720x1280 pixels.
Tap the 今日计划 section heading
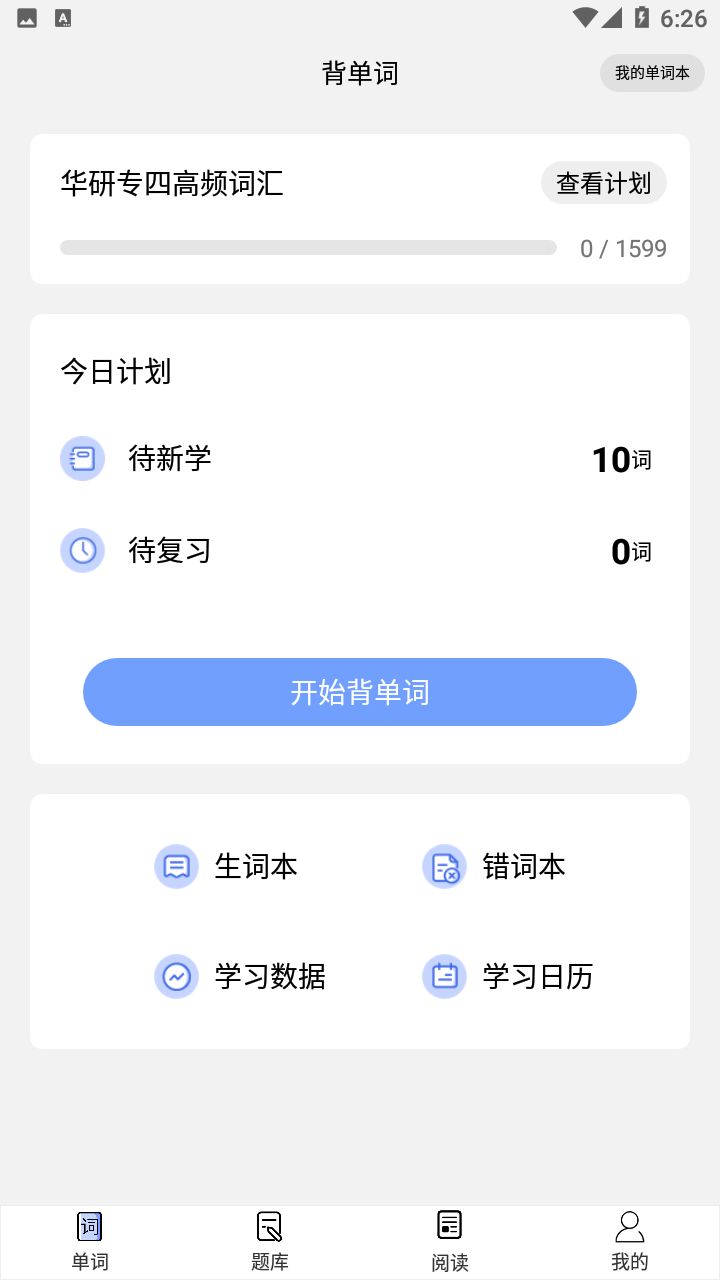tap(116, 371)
